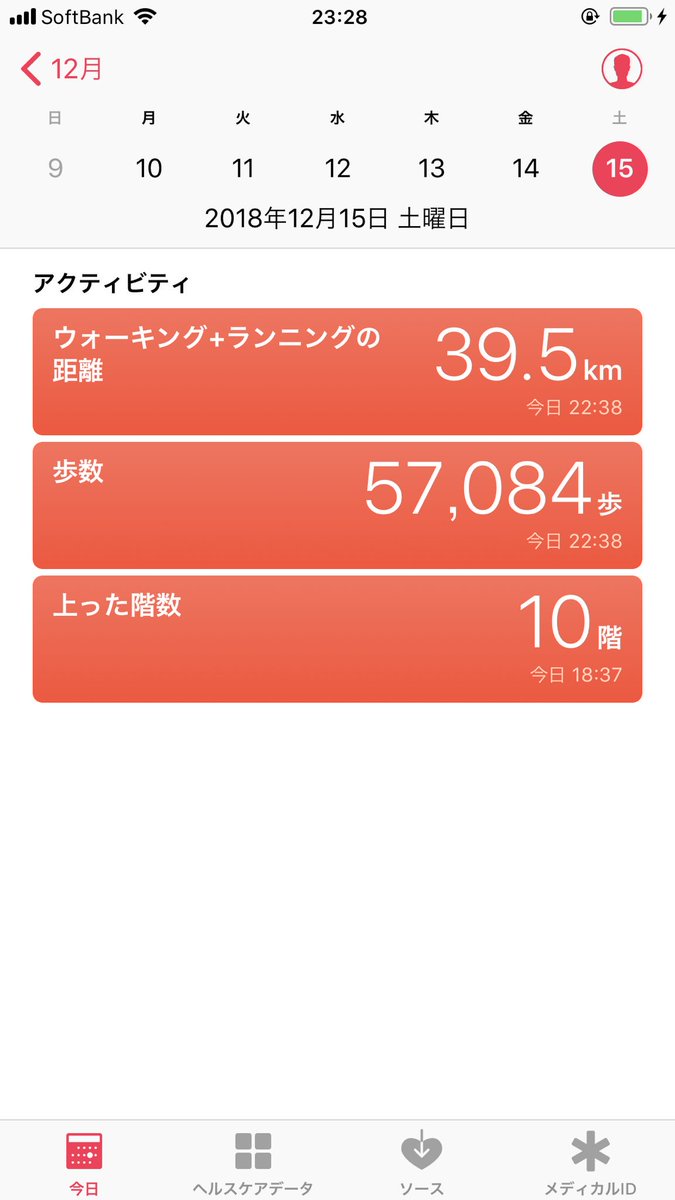Select day 9 in the week row
This screenshot has height=1200, width=675.
pyautogui.click(x=55, y=168)
